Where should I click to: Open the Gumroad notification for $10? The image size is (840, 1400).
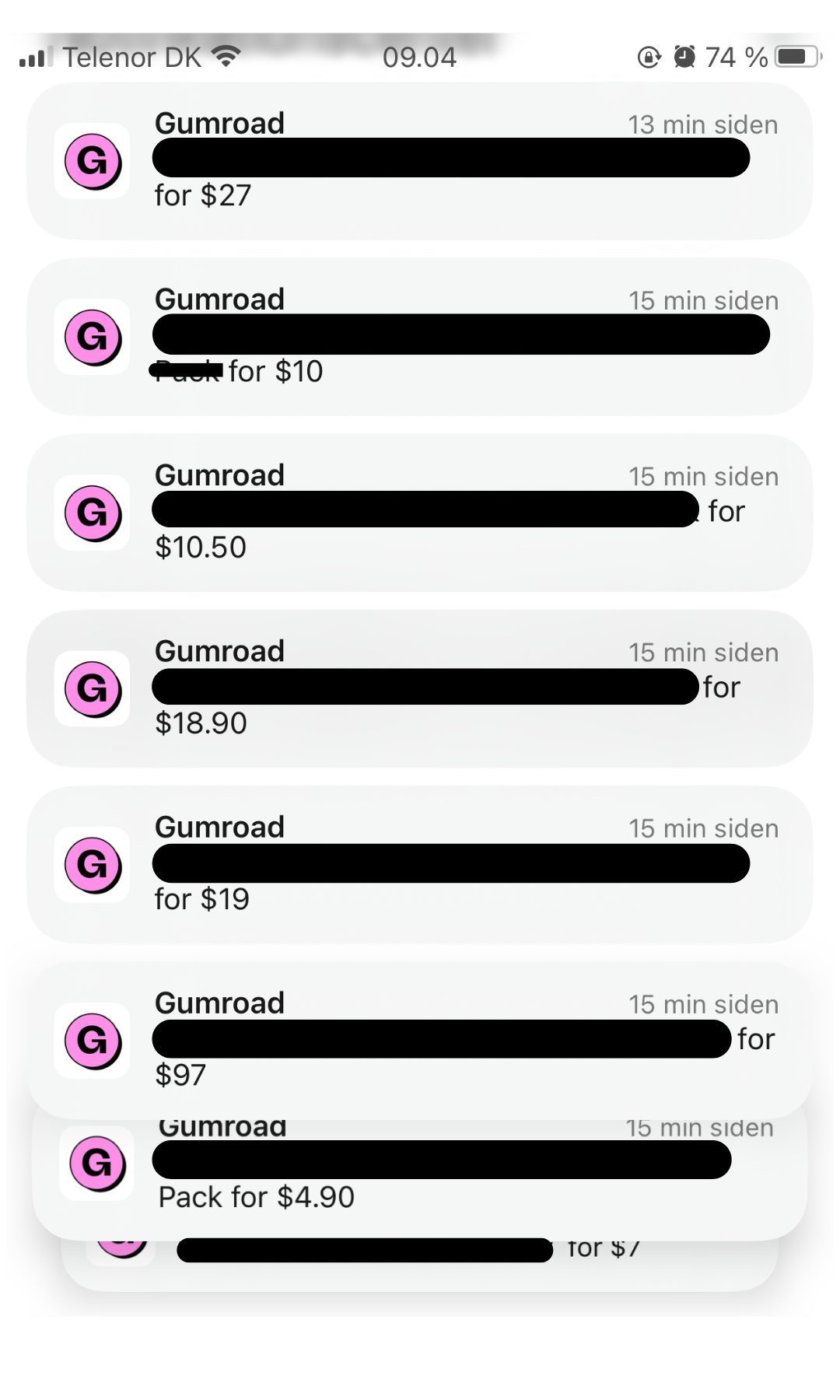(x=420, y=337)
